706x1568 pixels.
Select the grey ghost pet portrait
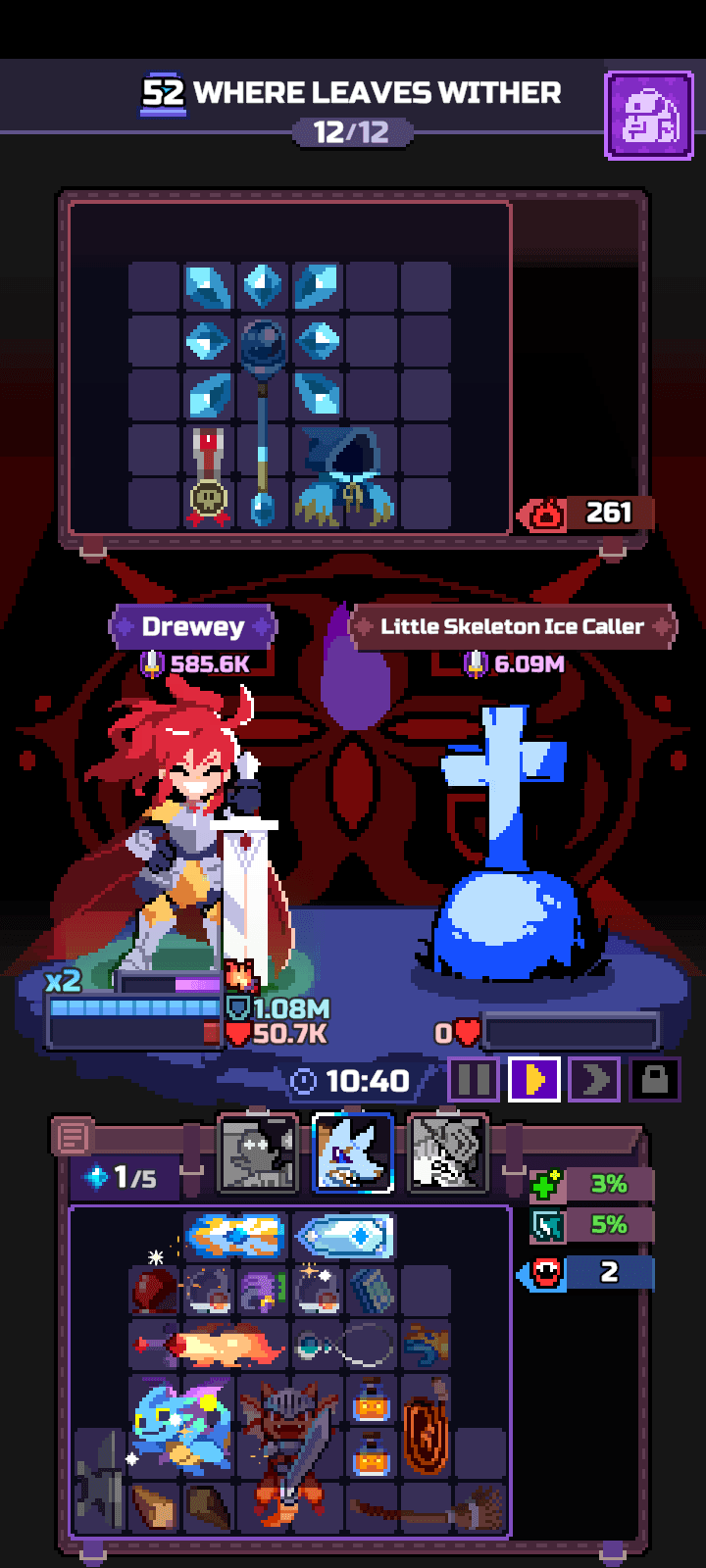click(x=257, y=1153)
